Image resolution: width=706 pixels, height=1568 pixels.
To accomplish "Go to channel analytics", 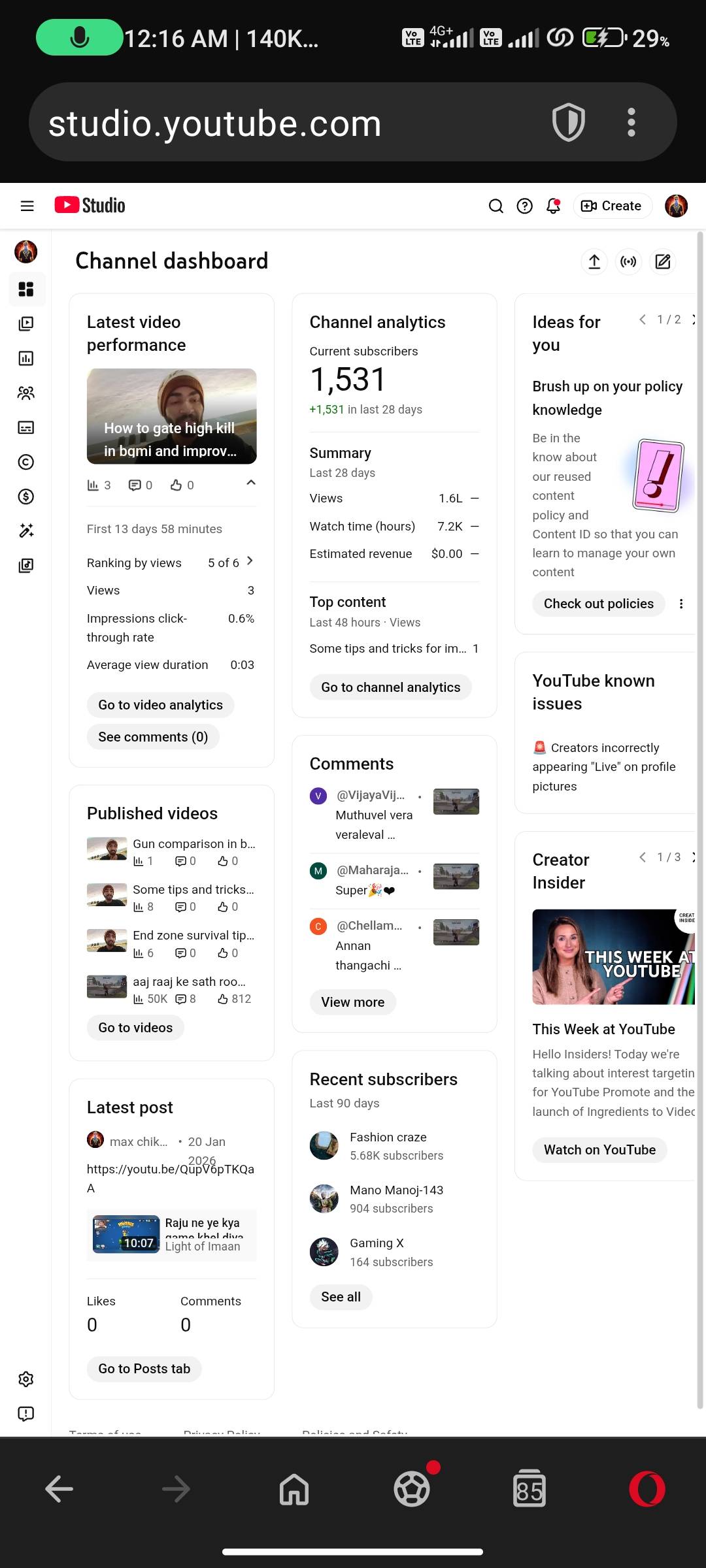I will click(x=390, y=687).
